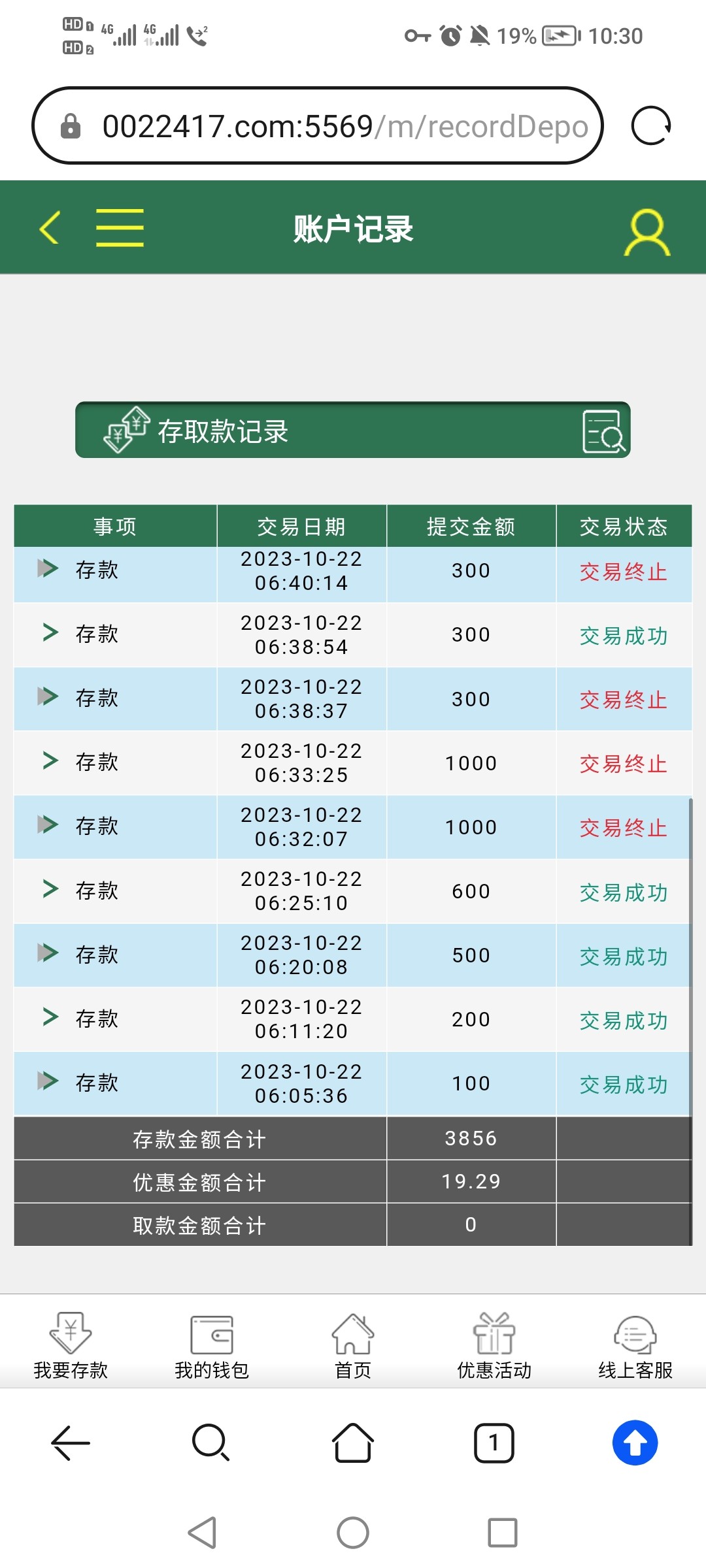Open browser tabs switcher showing 1

[494, 1443]
